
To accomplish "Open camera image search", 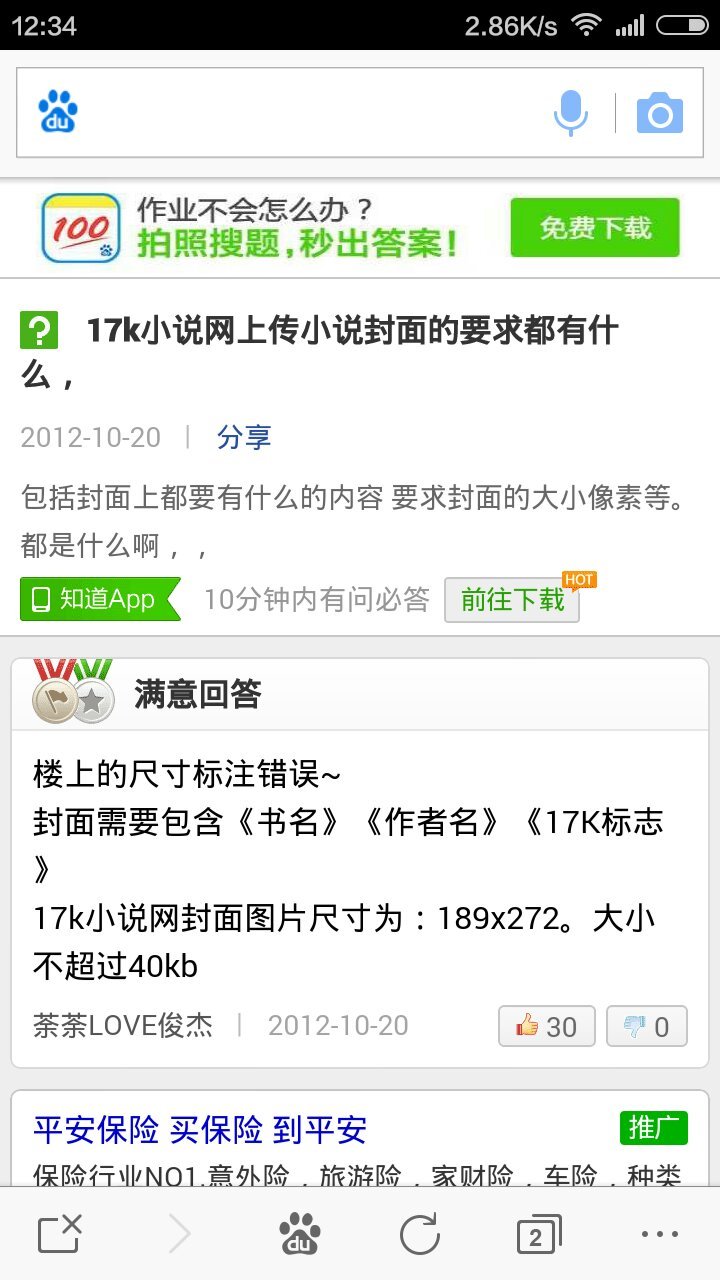I will [x=660, y=113].
